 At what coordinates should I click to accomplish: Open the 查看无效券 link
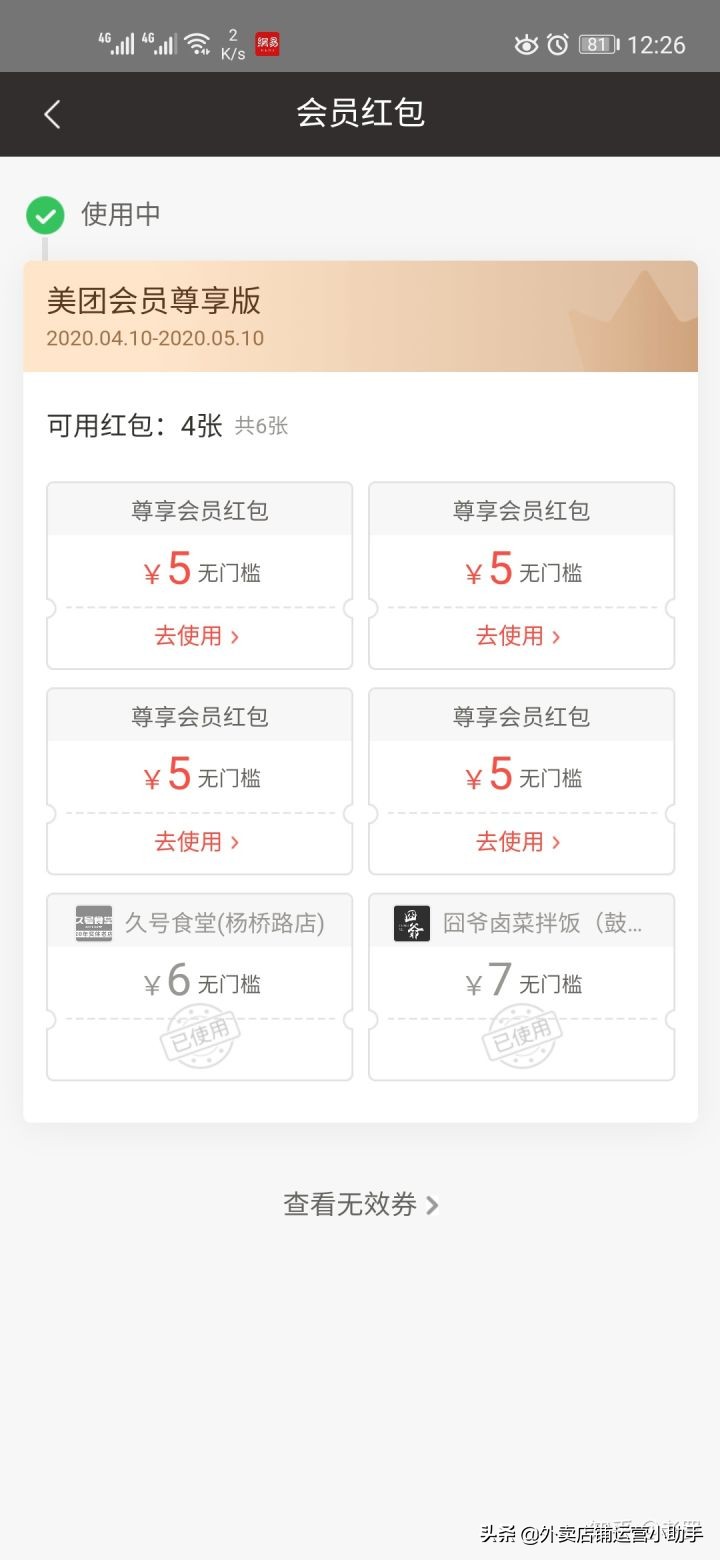(x=350, y=1205)
